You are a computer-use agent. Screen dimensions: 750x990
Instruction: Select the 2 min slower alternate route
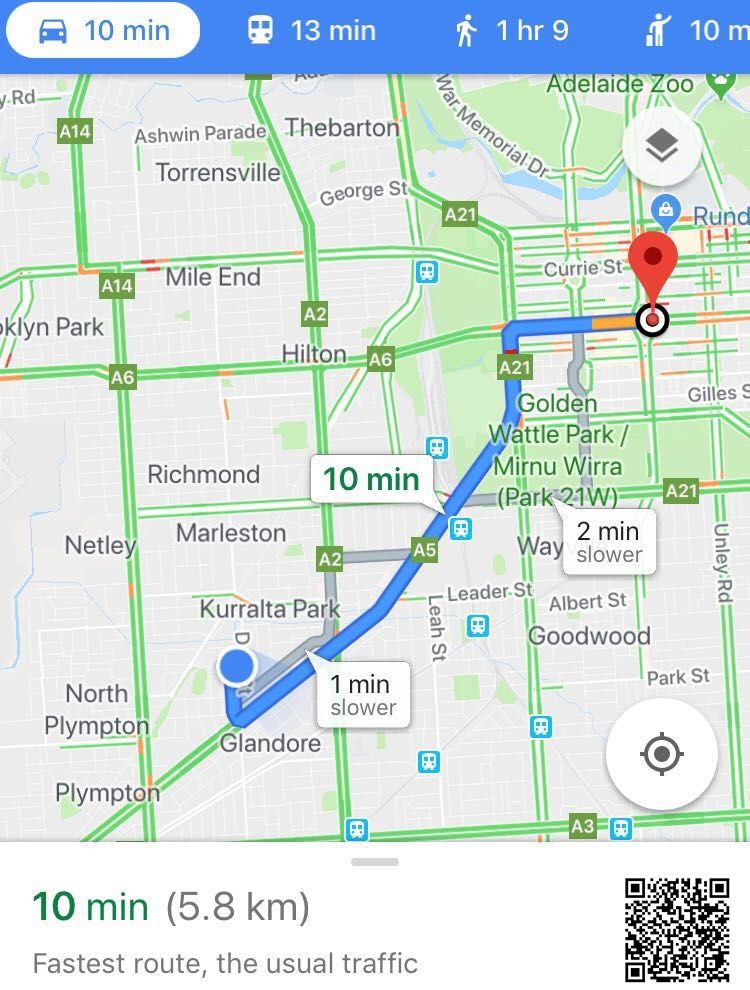(608, 542)
